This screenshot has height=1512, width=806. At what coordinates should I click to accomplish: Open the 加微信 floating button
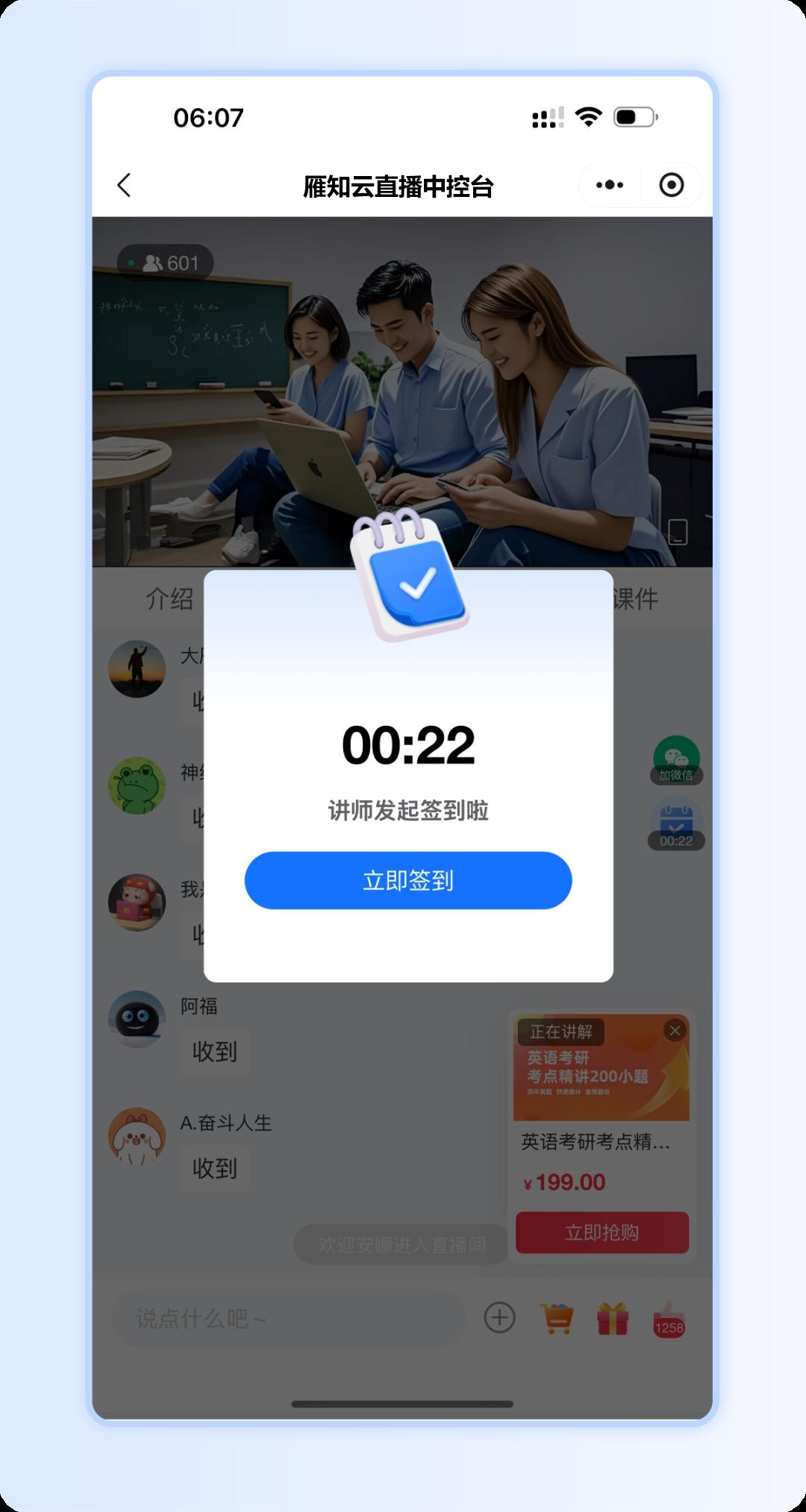click(676, 759)
